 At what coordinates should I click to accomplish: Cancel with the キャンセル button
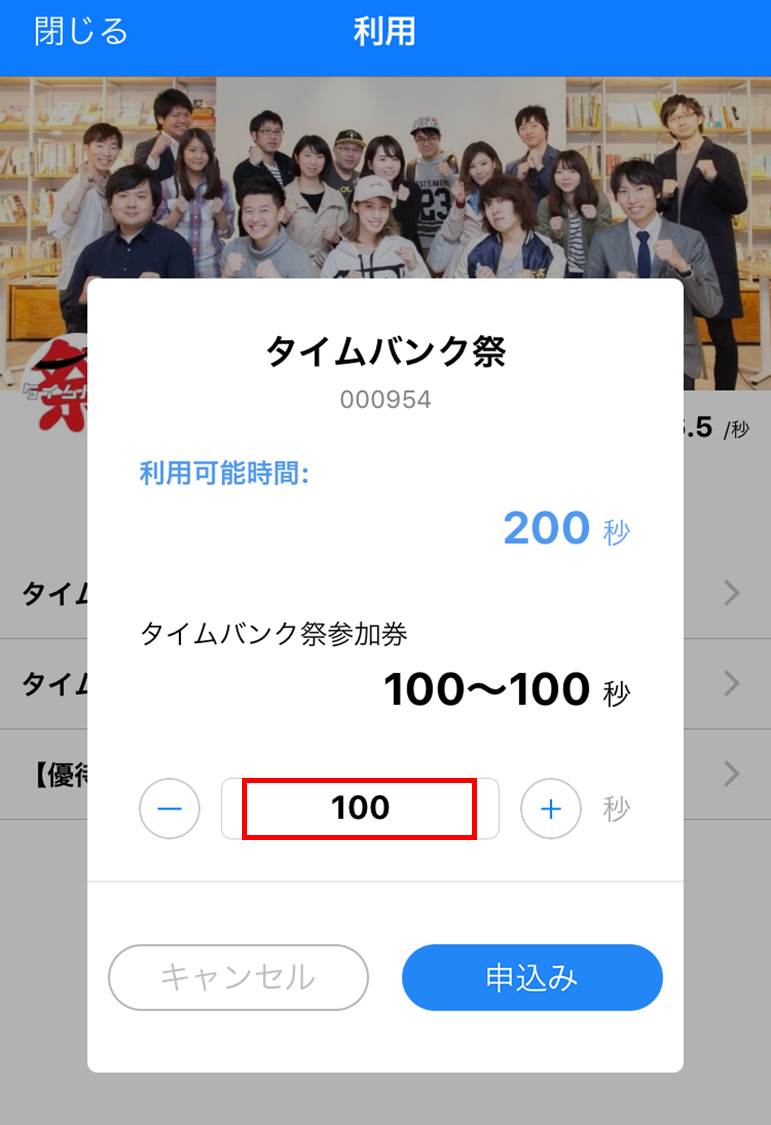[238, 977]
